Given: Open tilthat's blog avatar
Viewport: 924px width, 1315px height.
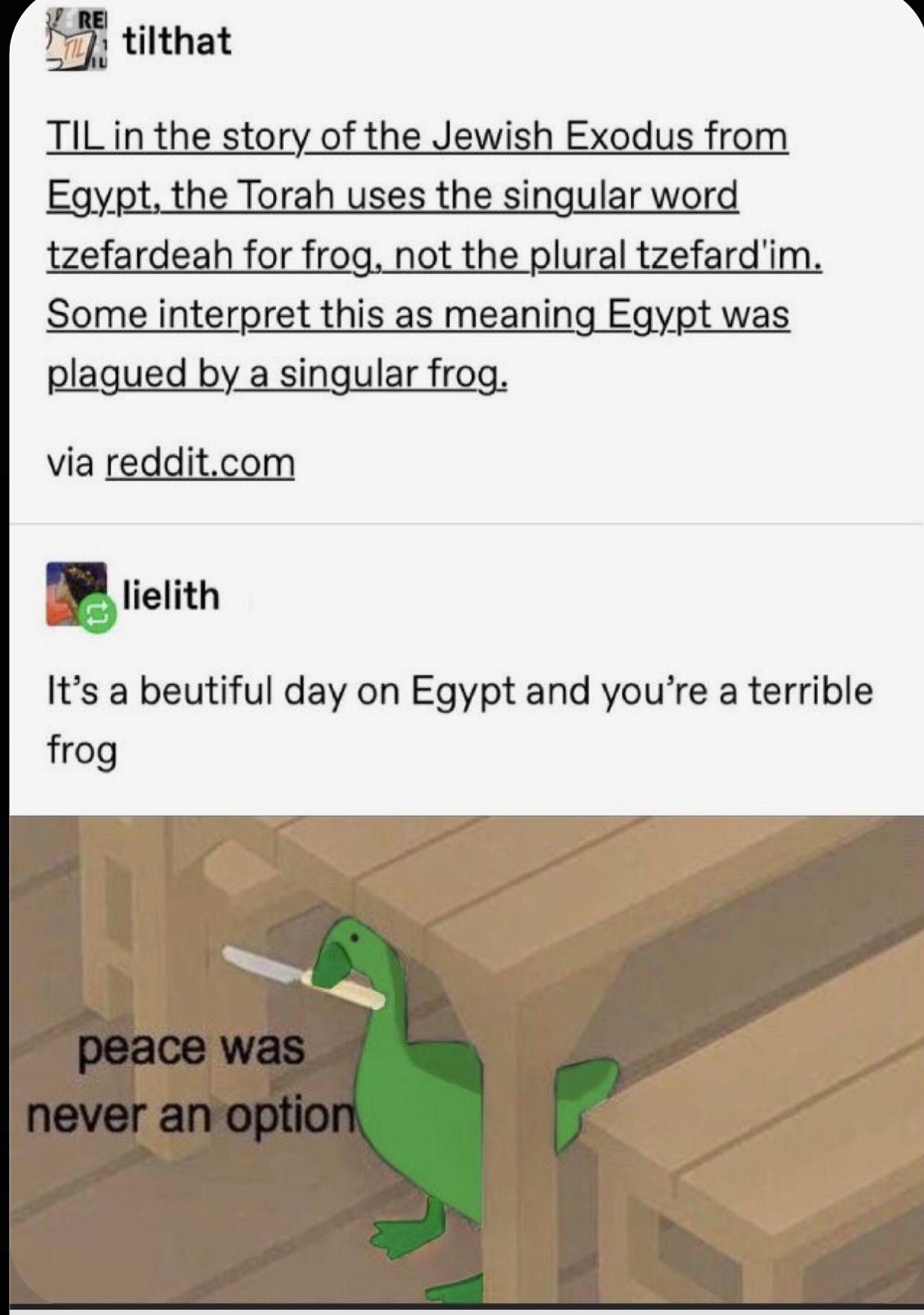Looking at the screenshot, I should click(x=77, y=42).
